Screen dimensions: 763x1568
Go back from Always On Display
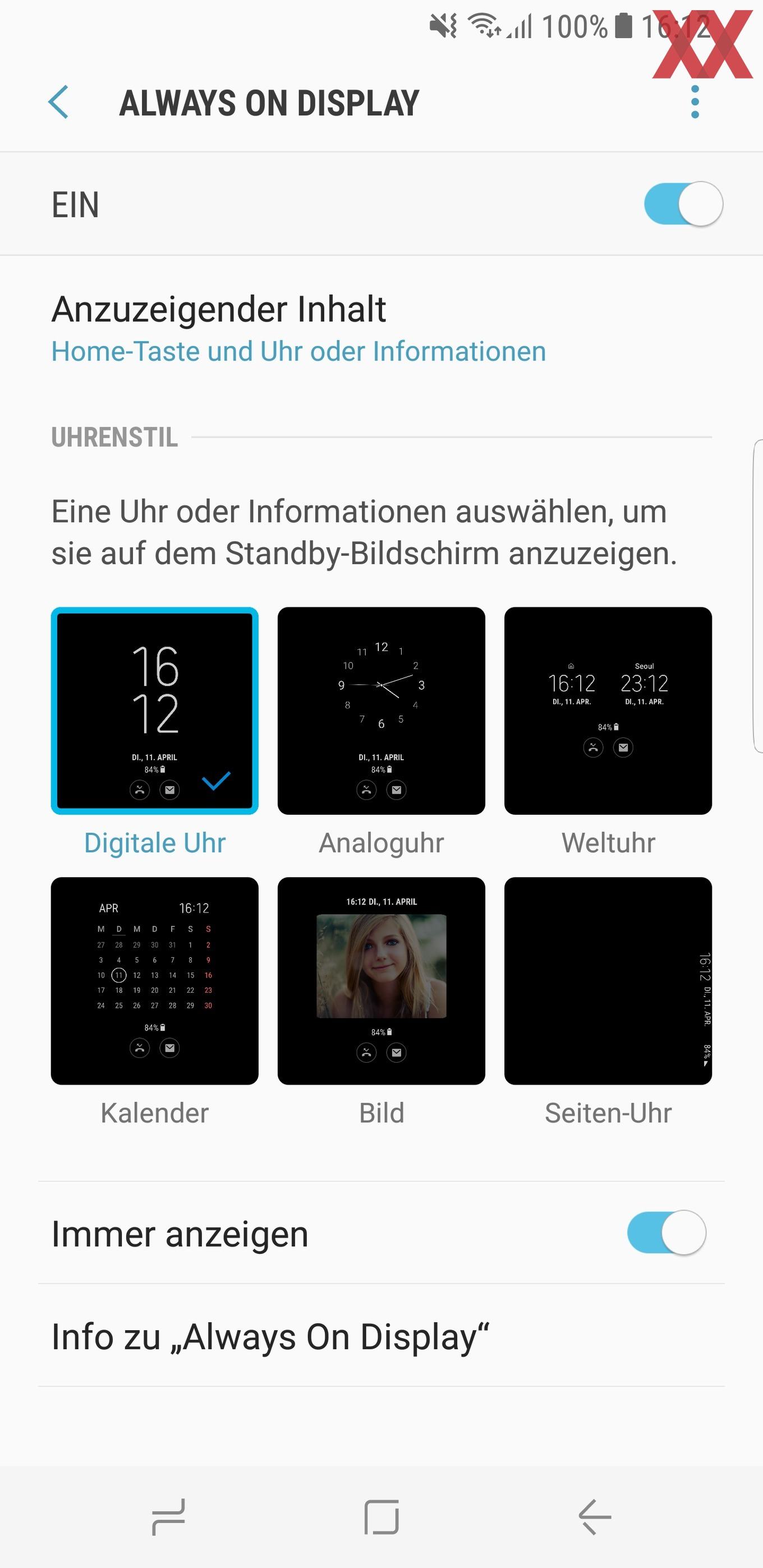coord(58,102)
